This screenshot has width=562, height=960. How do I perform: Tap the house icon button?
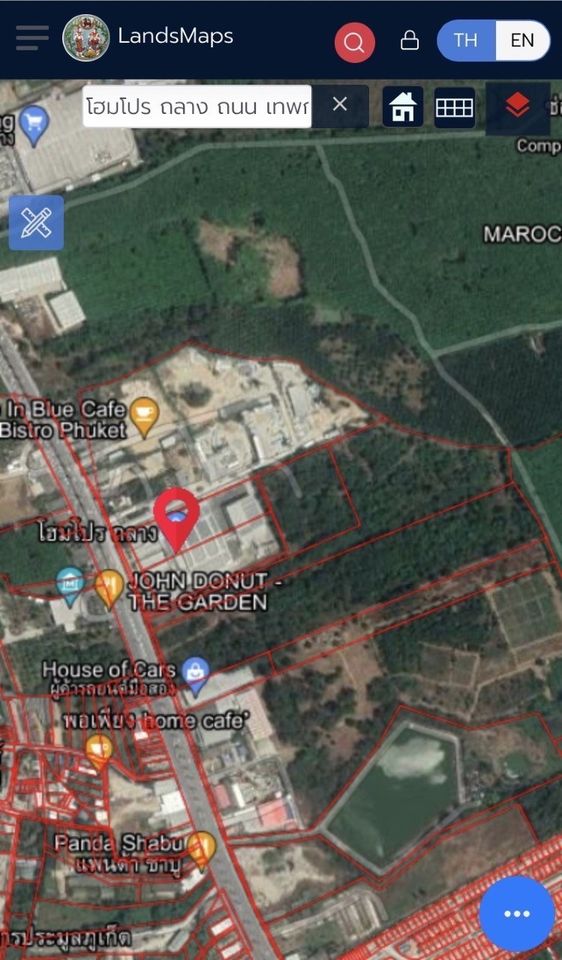(x=403, y=107)
